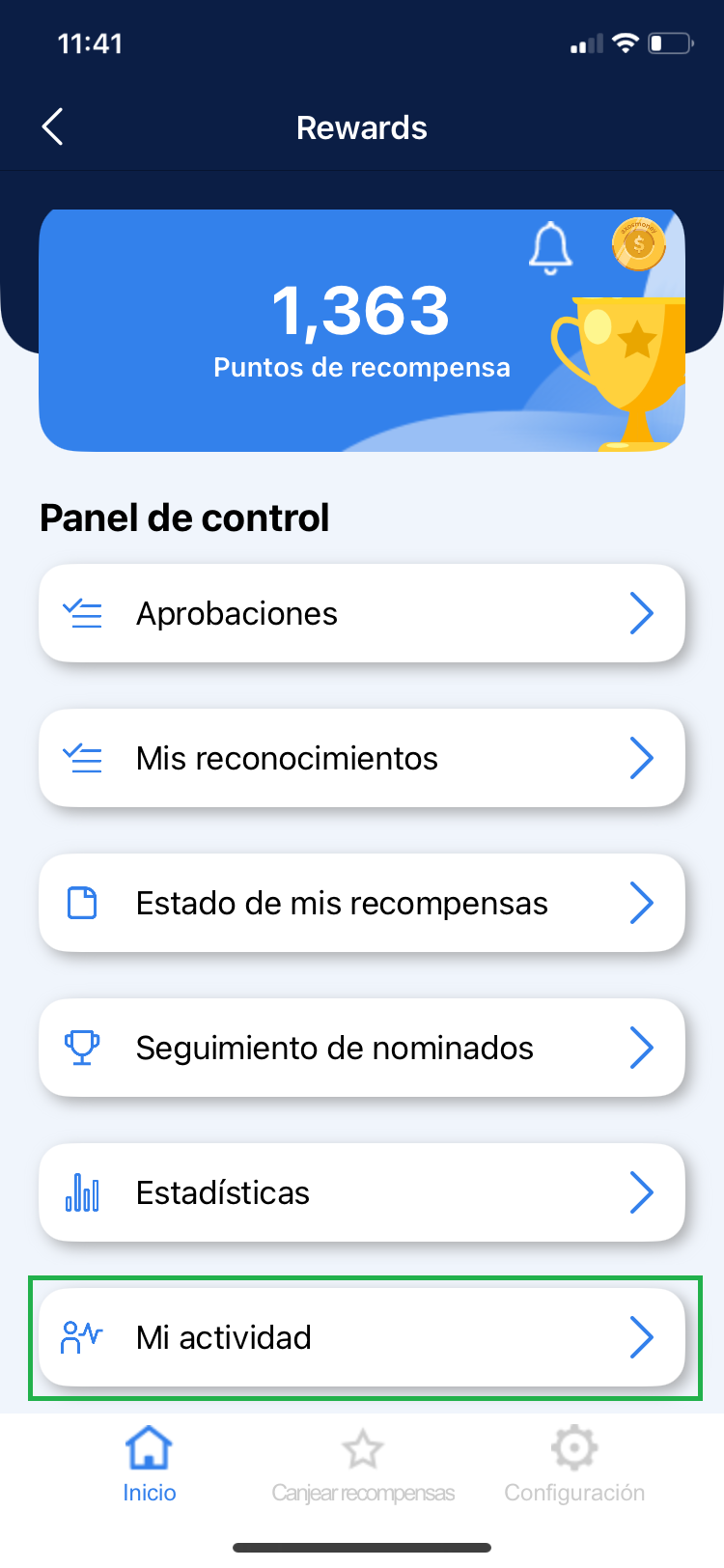View Estado de mis recompensas

coord(362,903)
